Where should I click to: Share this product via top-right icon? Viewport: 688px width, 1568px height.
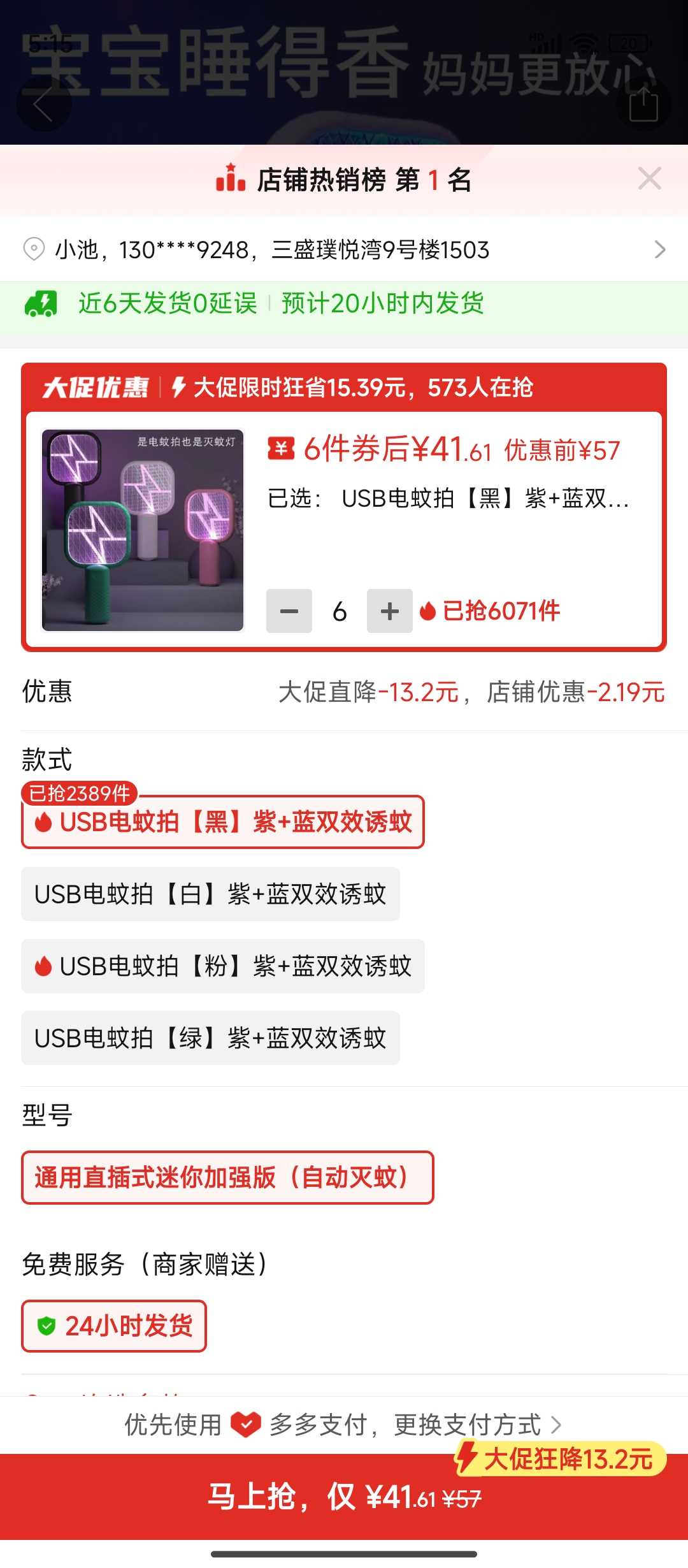[x=643, y=104]
